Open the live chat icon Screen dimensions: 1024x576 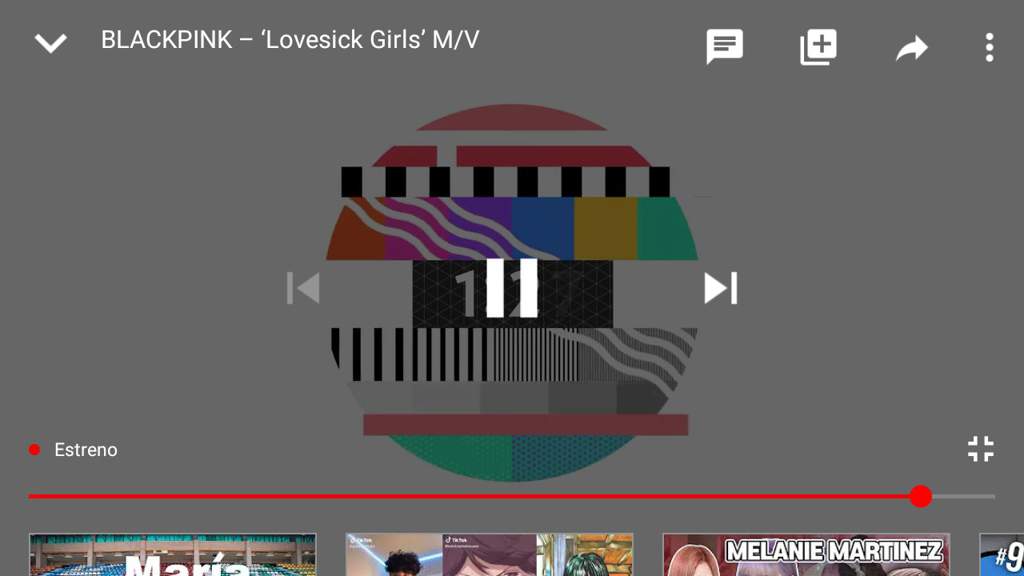(724, 46)
